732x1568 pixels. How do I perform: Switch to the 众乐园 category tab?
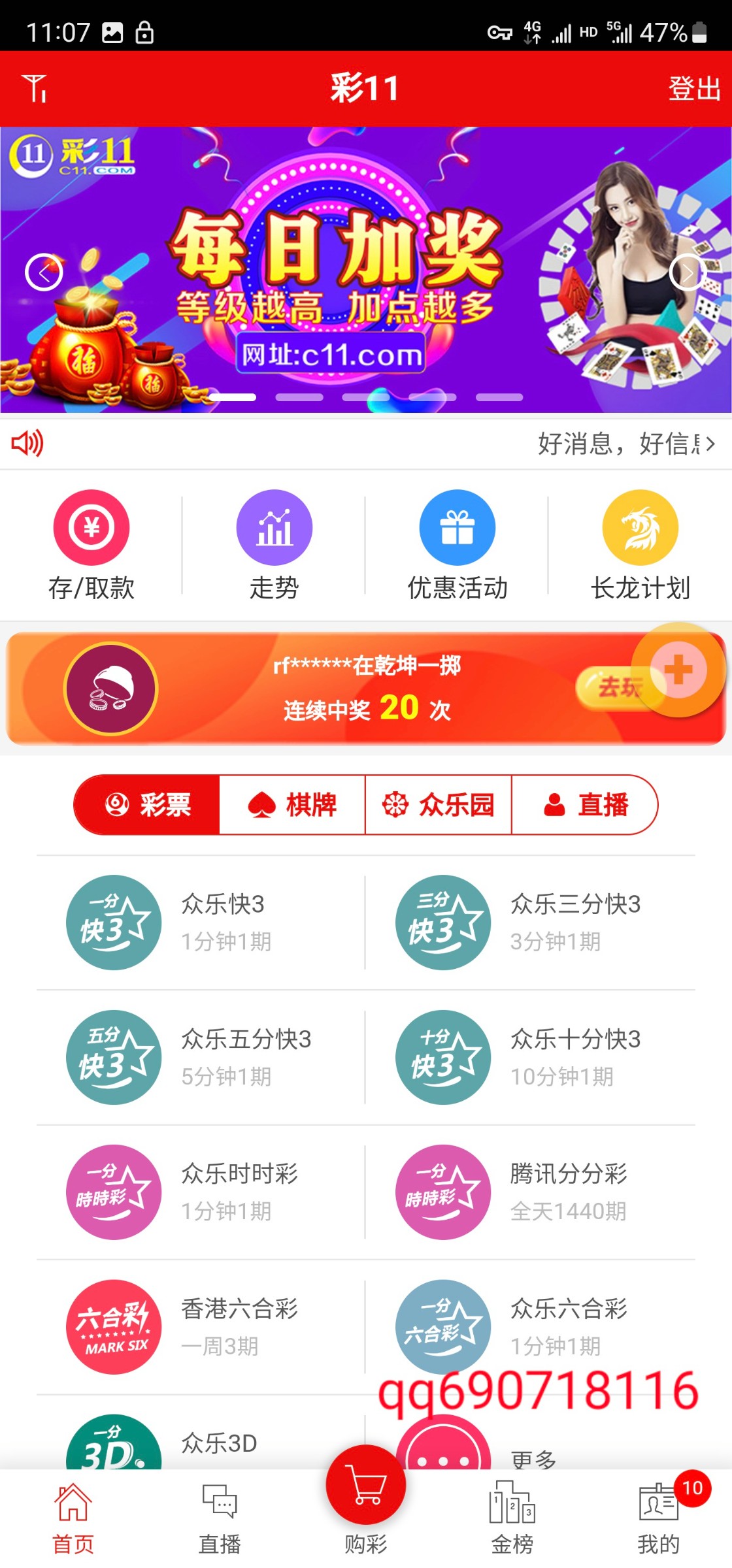click(439, 805)
